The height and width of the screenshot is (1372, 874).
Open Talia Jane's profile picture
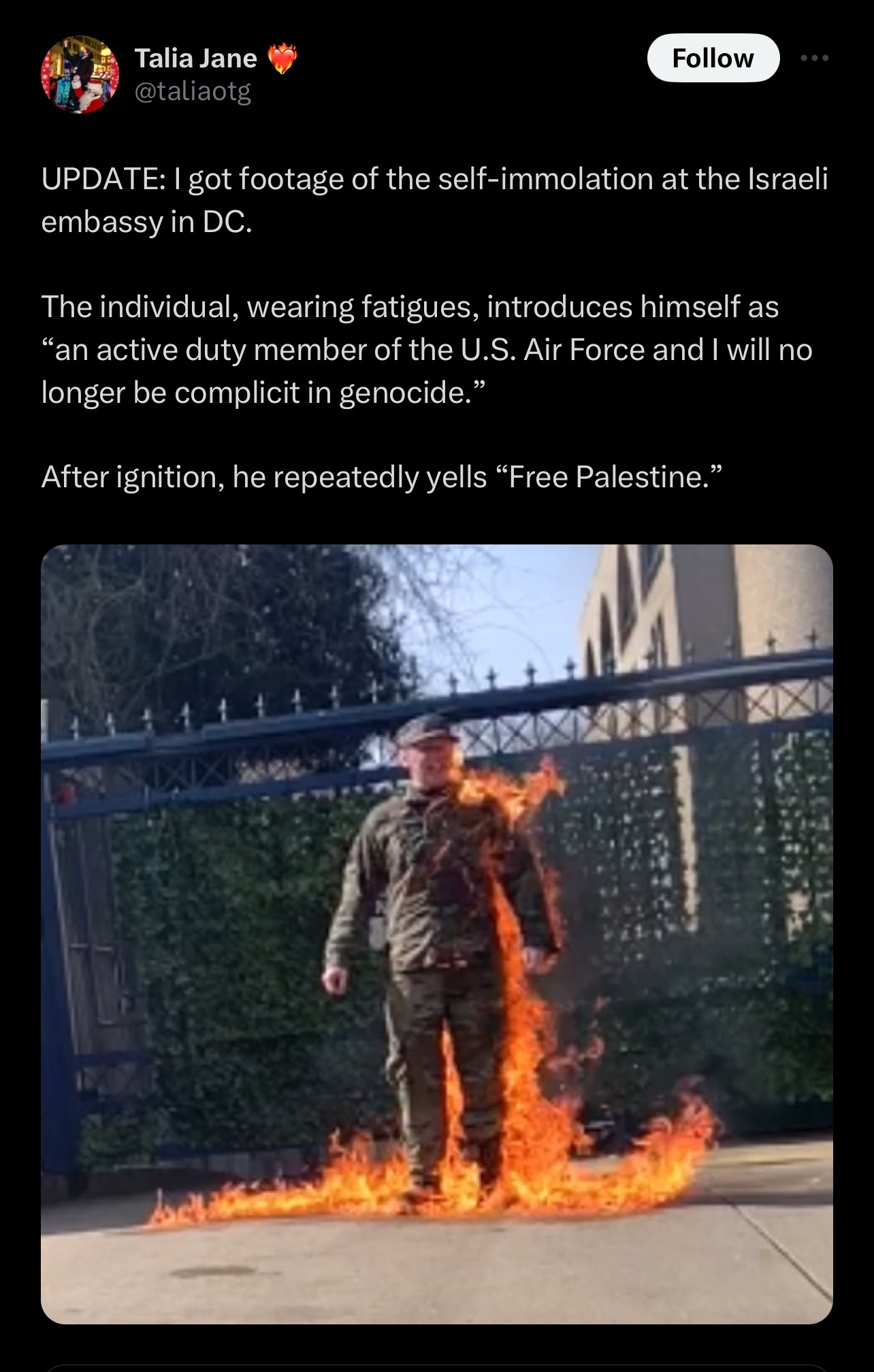pos(80,74)
